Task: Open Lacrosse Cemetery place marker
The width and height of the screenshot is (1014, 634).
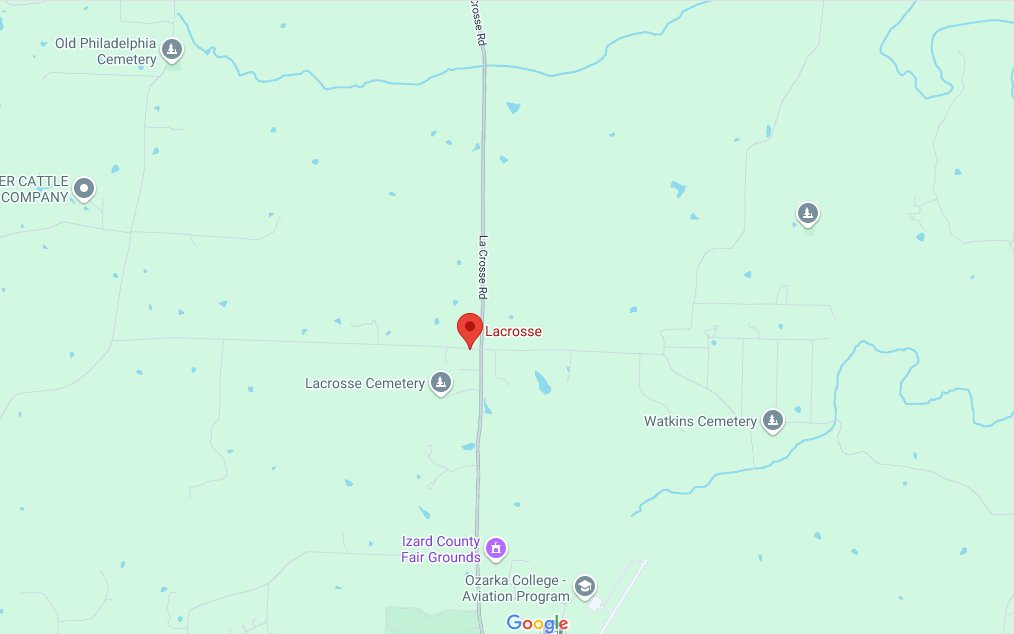Action: click(440, 382)
